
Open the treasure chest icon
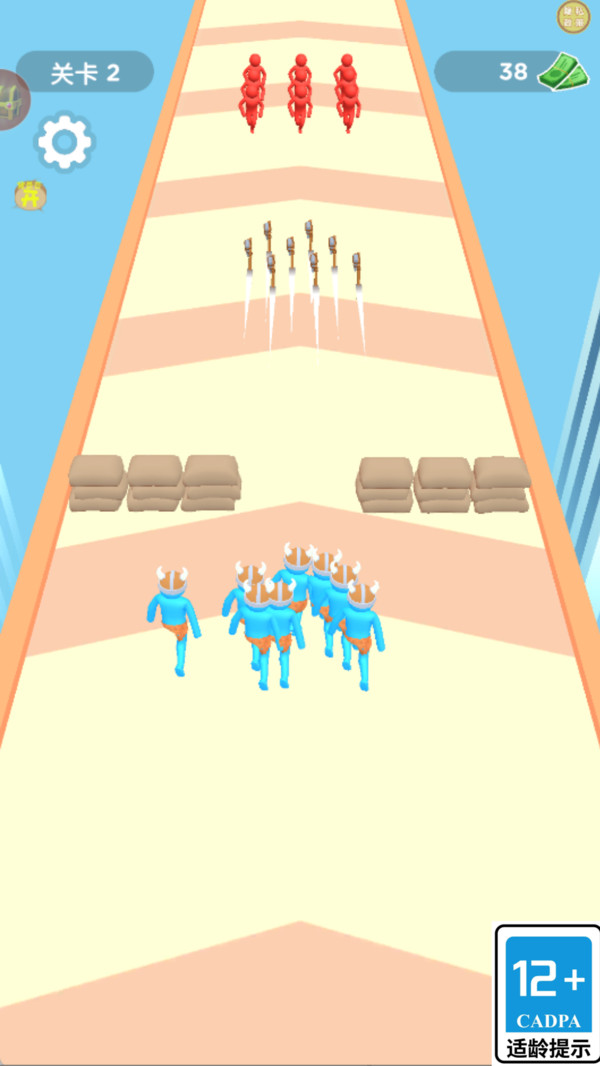tap(13, 100)
